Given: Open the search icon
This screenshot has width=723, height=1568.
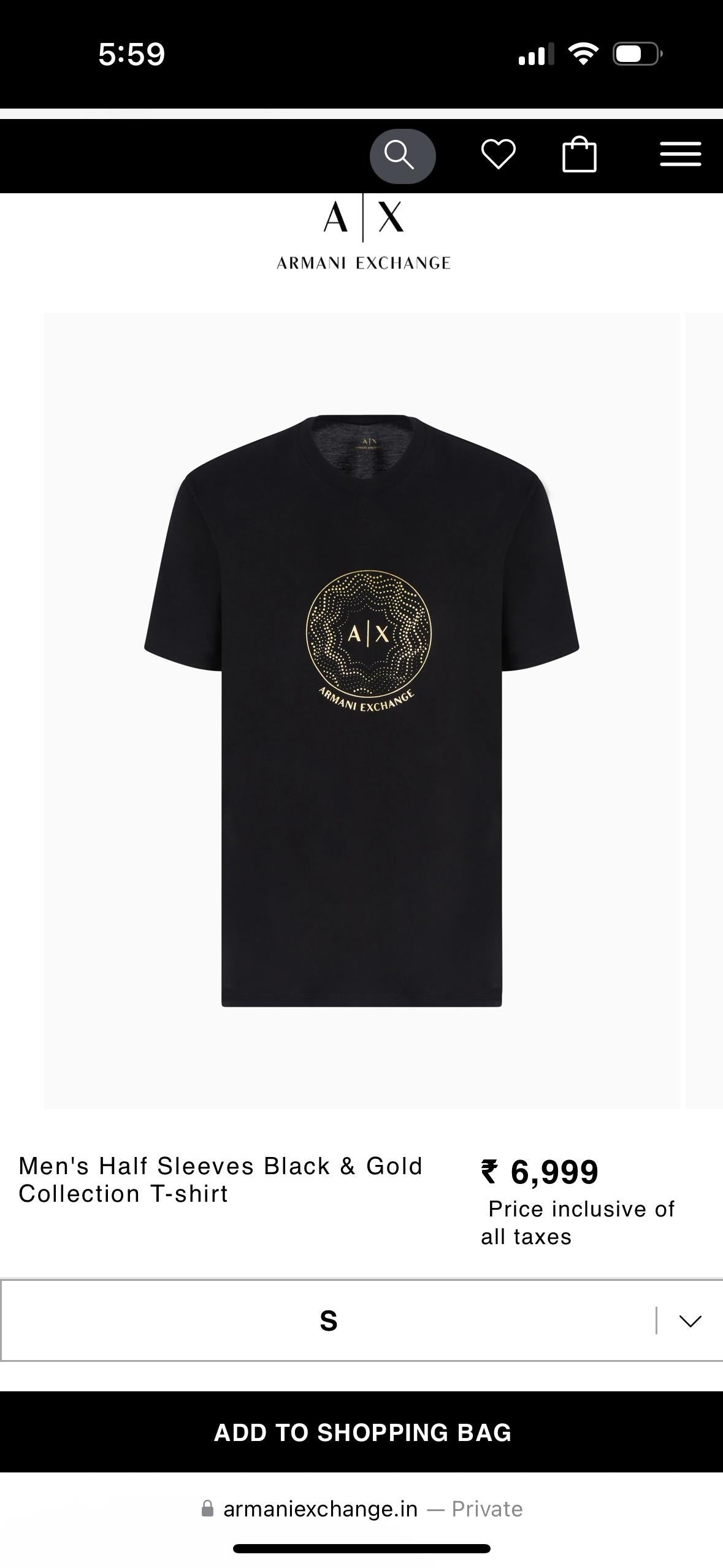Looking at the screenshot, I should point(402,156).
